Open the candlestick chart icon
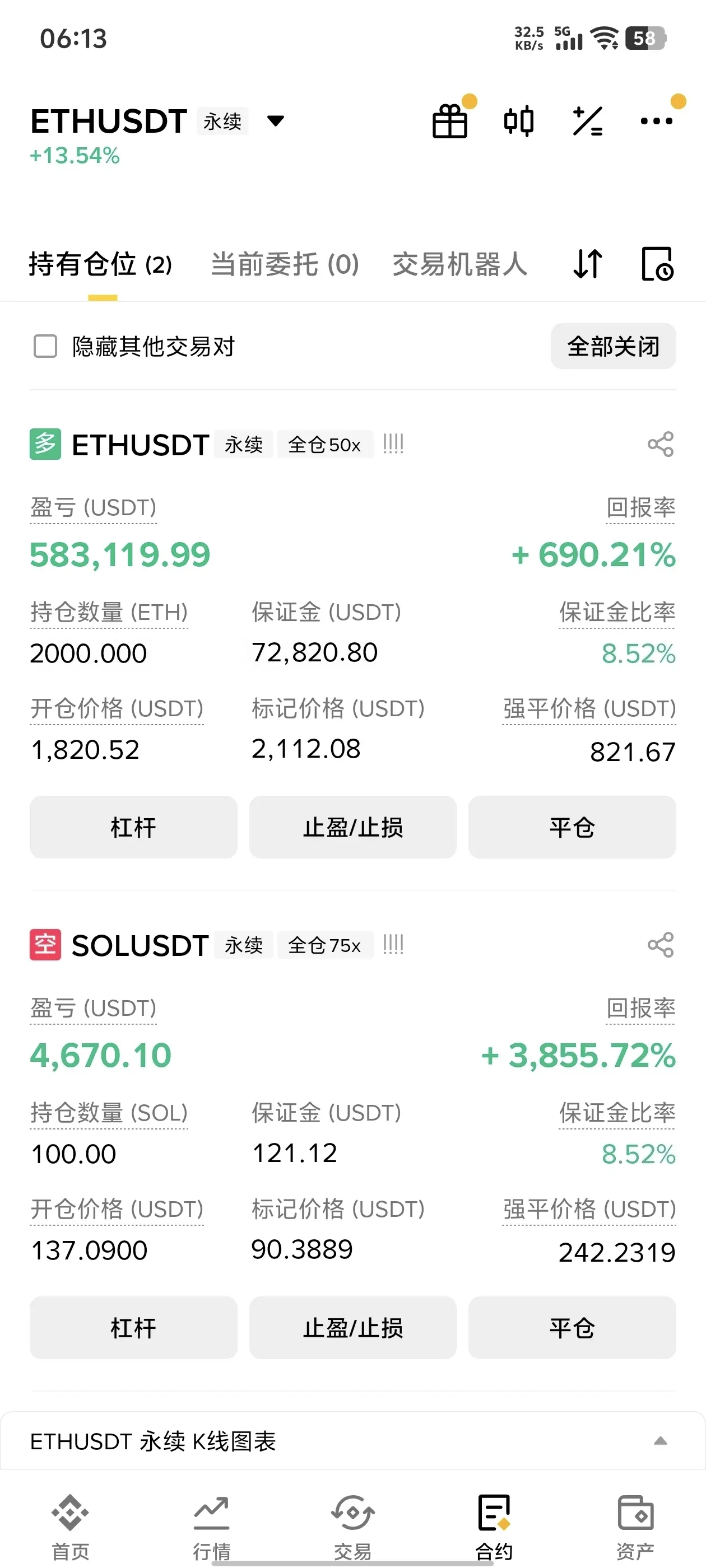The image size is (706, 1568). click(519, 121)
